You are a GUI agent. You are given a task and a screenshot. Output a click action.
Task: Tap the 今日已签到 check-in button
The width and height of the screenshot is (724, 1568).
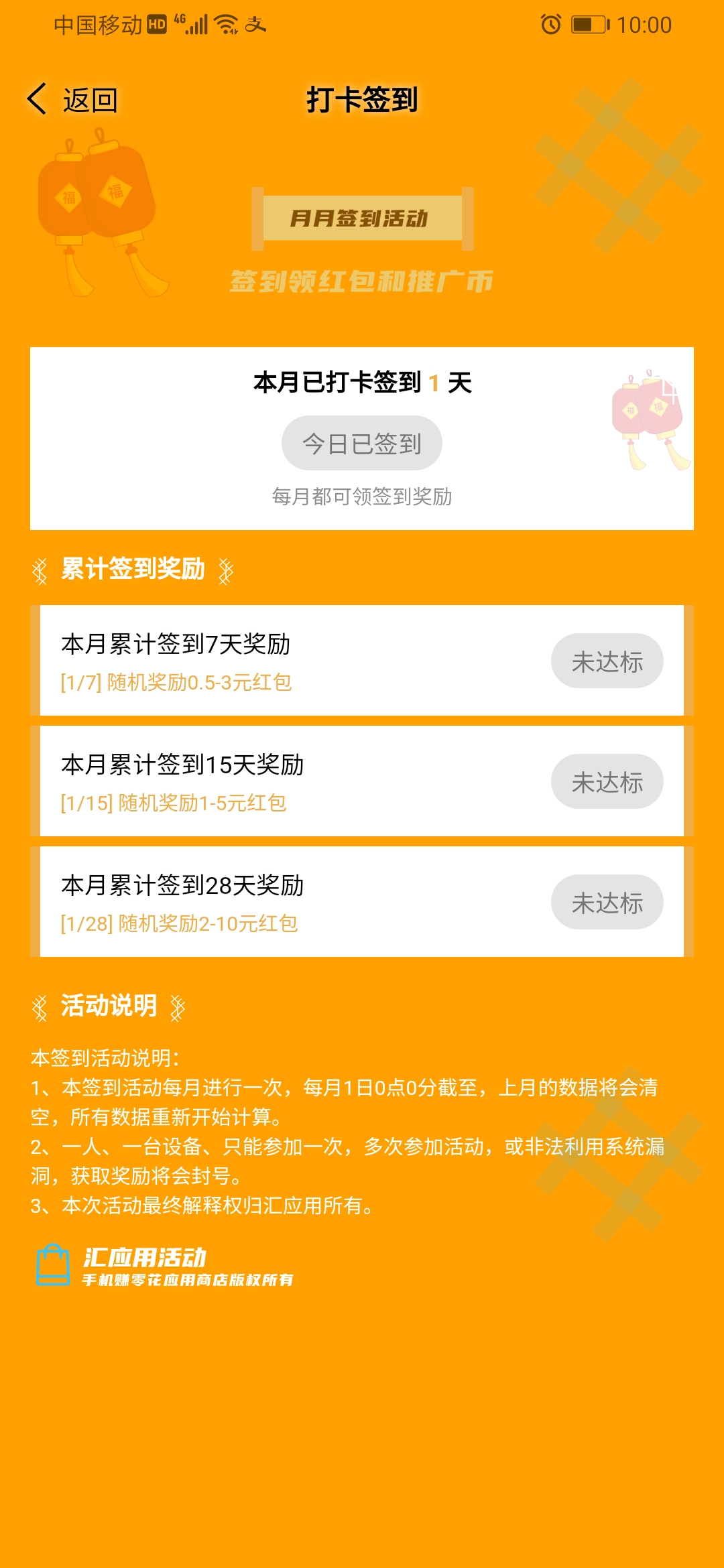click(x=362, y=443)
